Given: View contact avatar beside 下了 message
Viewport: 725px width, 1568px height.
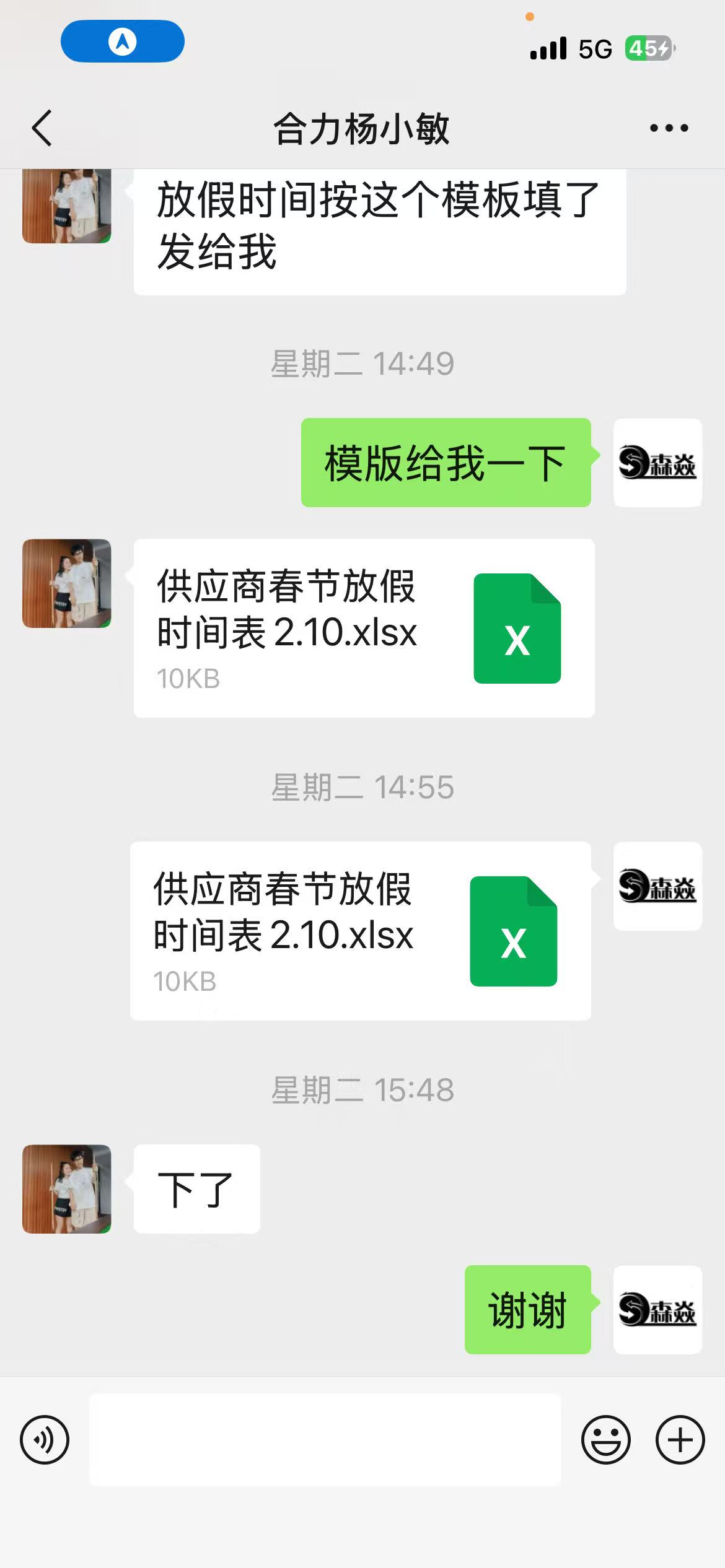Looking at the screenshot, I should point(67,1188).
